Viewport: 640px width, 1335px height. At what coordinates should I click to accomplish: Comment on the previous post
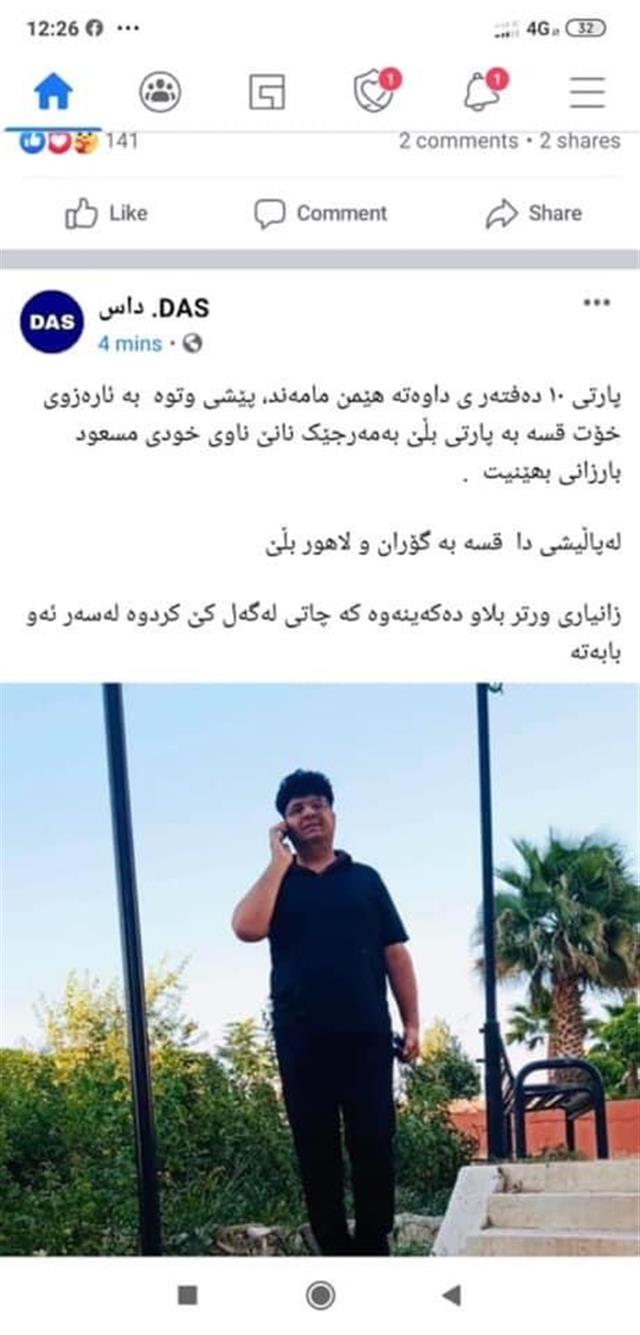320,213
